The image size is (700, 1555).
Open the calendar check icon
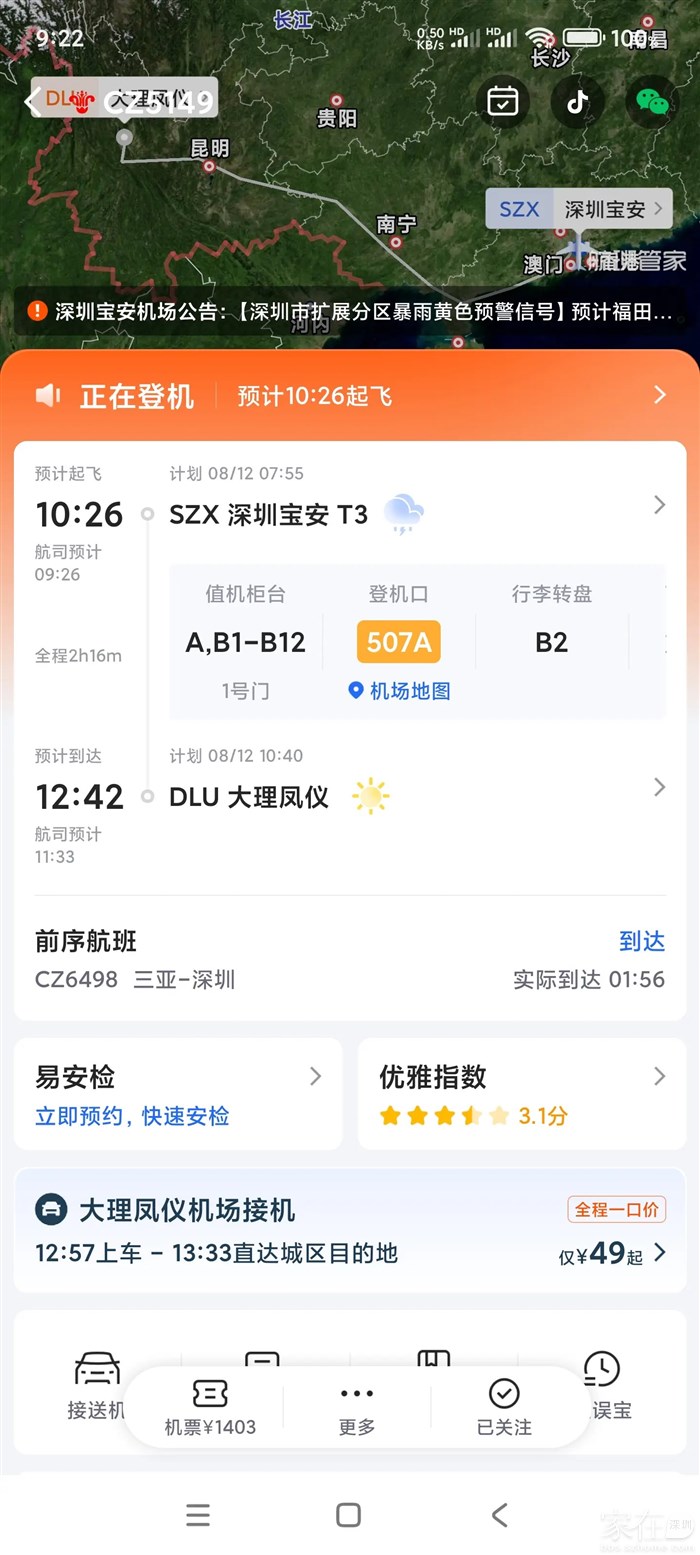click(x=502, y=101)
